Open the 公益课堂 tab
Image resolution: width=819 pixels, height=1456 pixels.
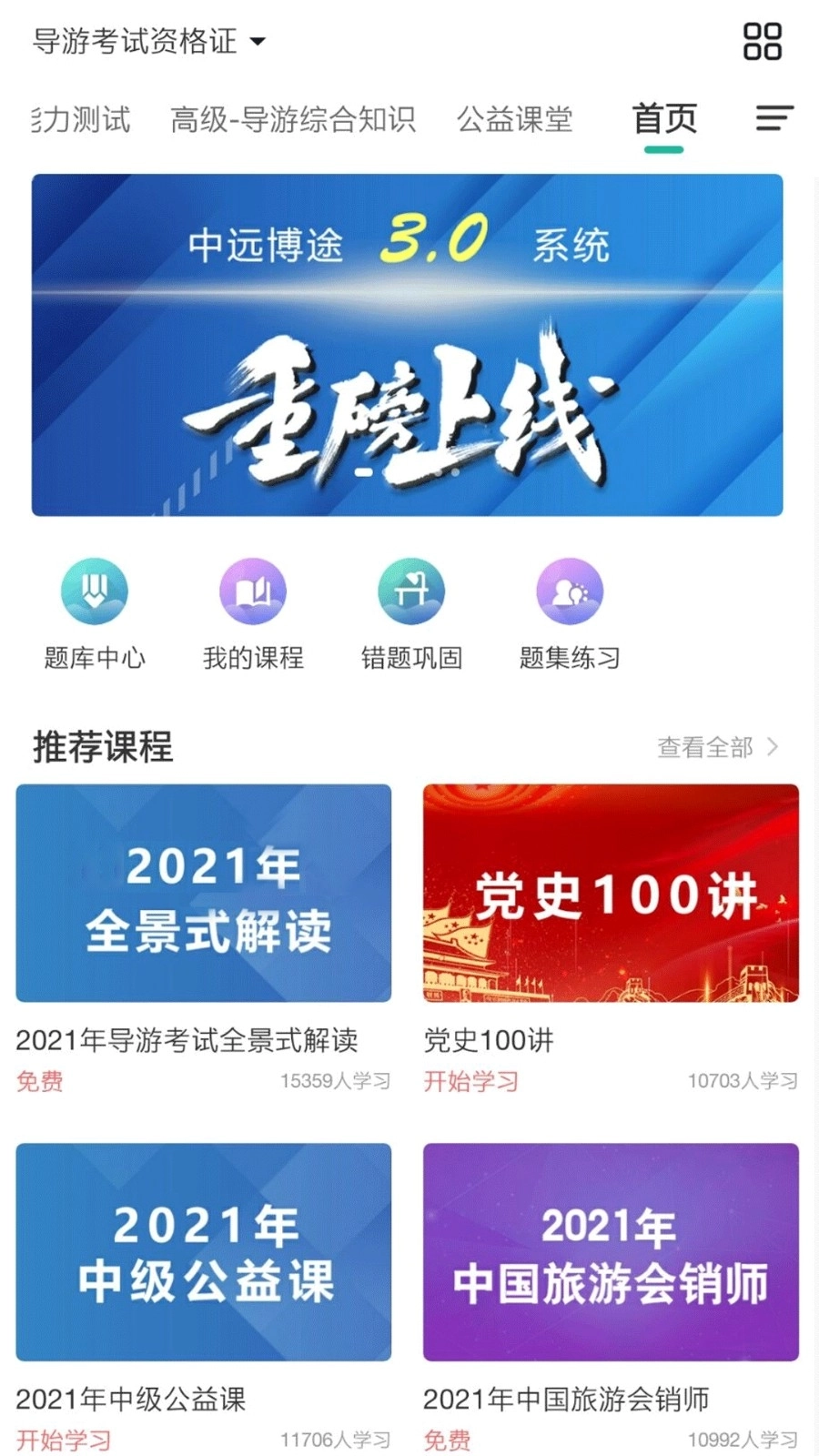[515, 119]
